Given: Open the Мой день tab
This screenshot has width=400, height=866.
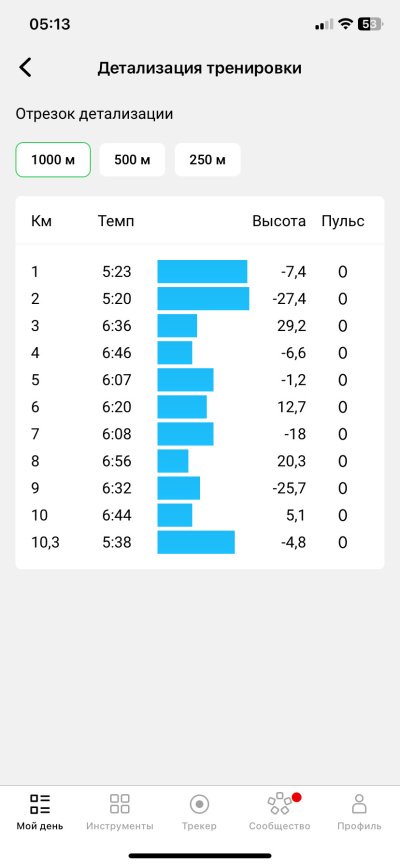Looking at the screenshot, I should (40, 811).
